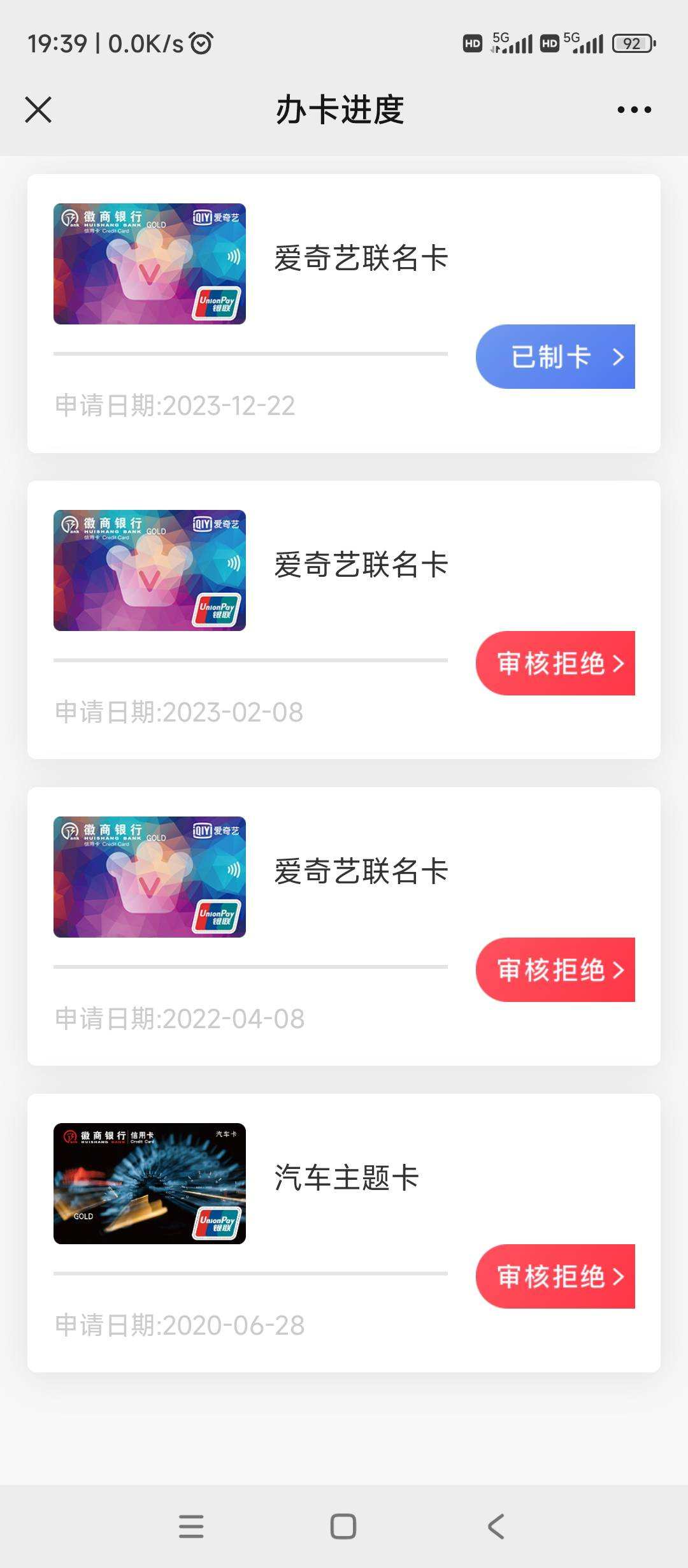
Task: Go to the home screen via system button
Action: coord(343,1527)
